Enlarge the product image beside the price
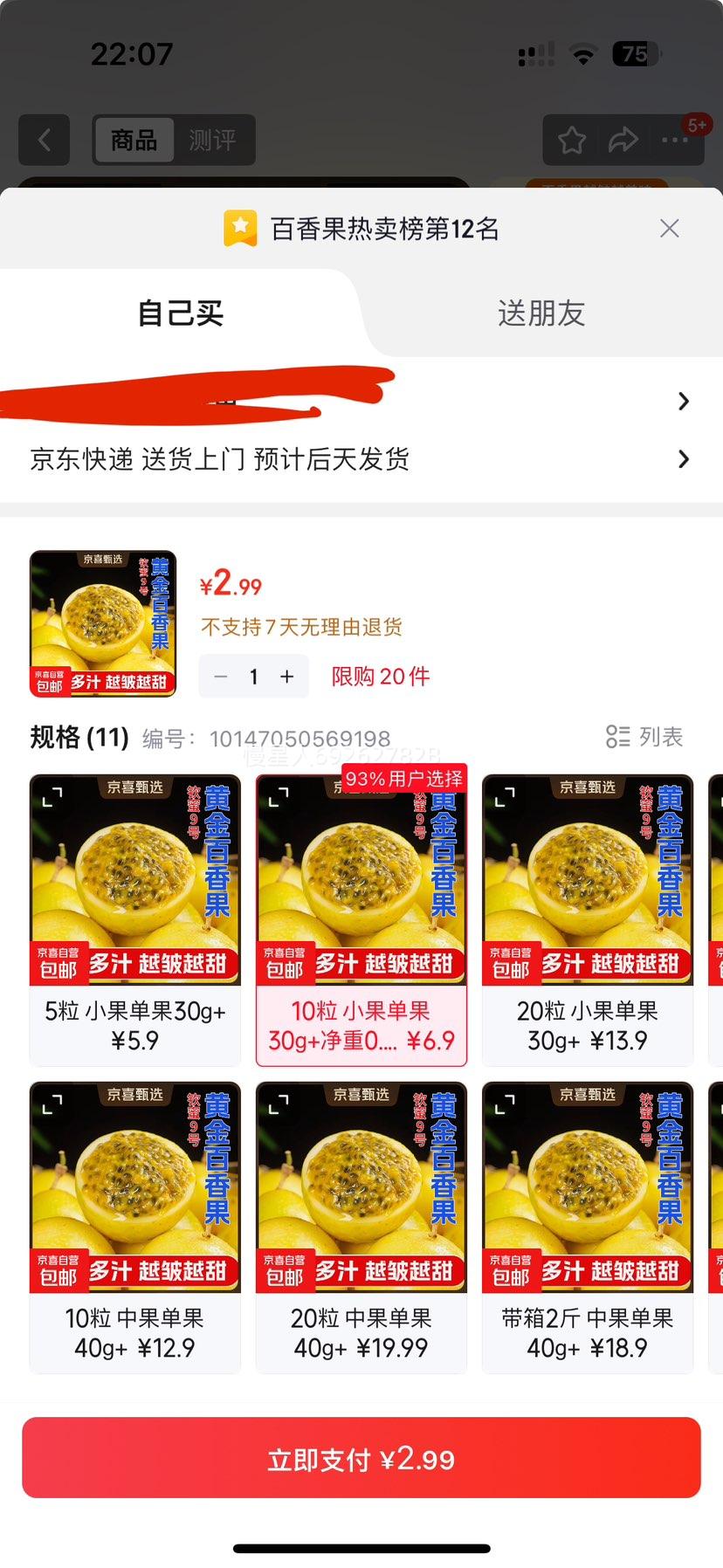 103,624
